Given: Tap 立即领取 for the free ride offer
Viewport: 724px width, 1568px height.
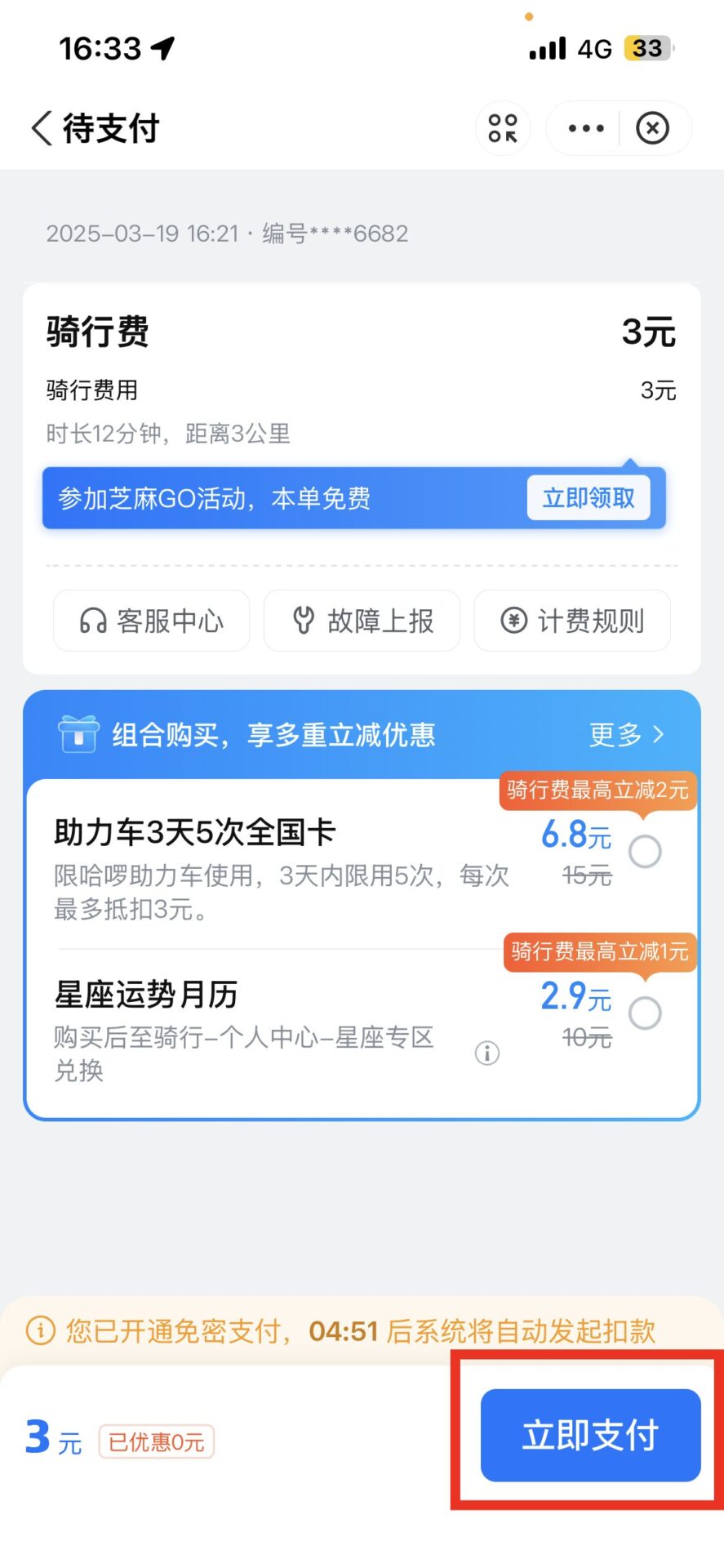Looking at the screenshot, I should pos(588,497).
